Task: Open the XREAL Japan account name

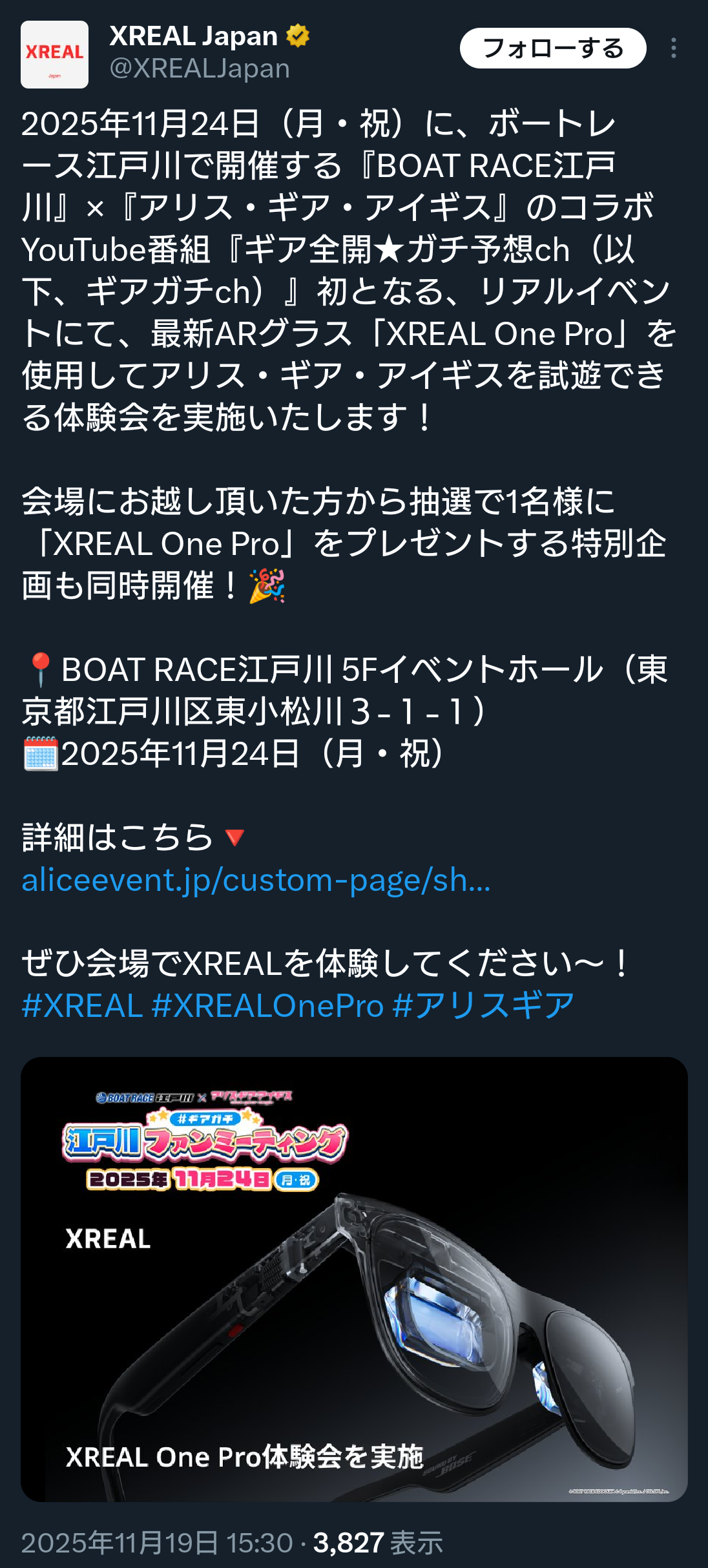Action: click(194, 36)
